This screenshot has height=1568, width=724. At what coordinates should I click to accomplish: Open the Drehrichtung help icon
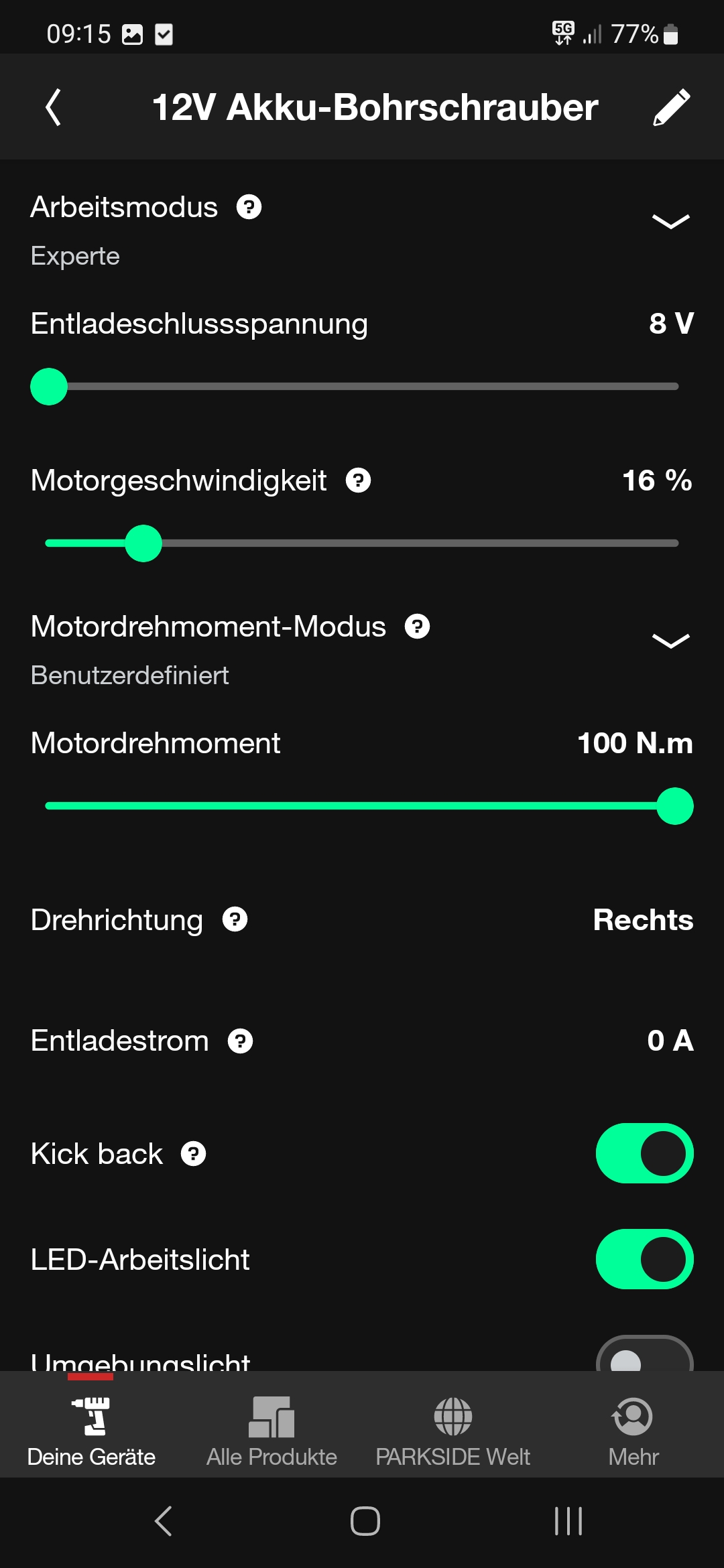coord(235,919)
